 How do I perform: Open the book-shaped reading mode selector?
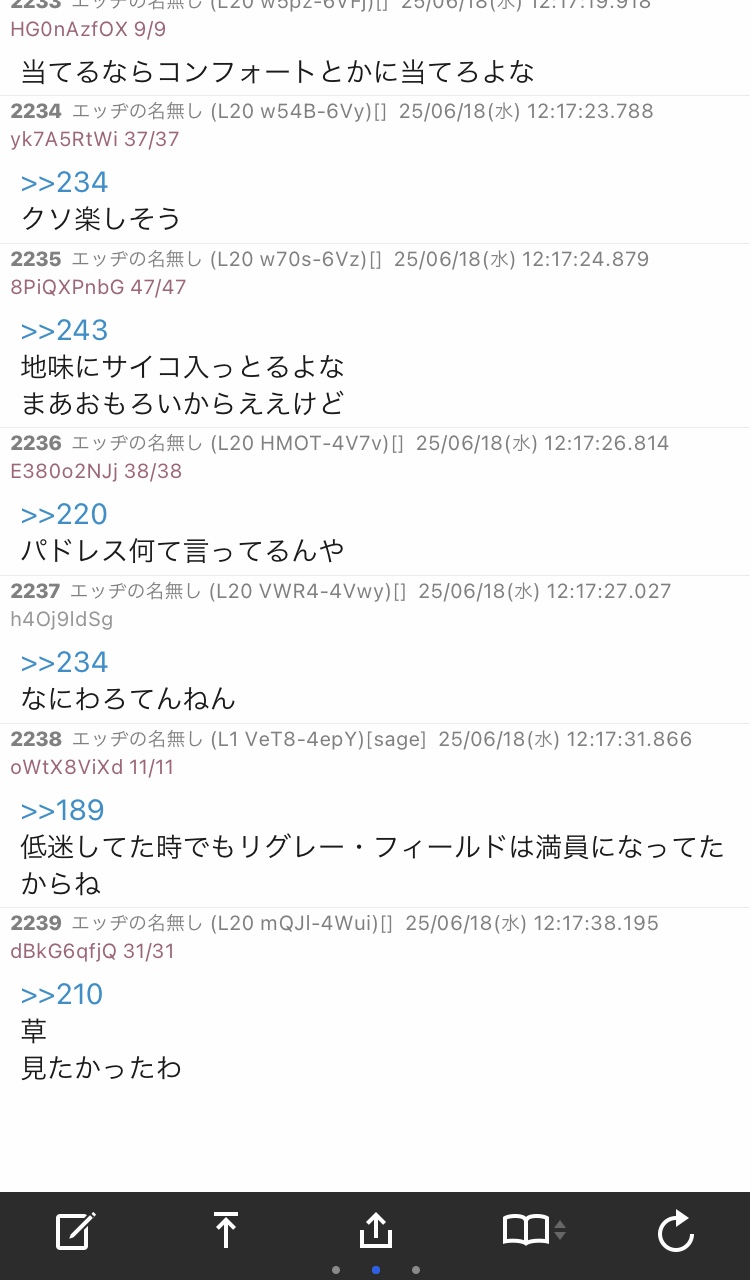pyautogui.click(x=534, y=1230)
